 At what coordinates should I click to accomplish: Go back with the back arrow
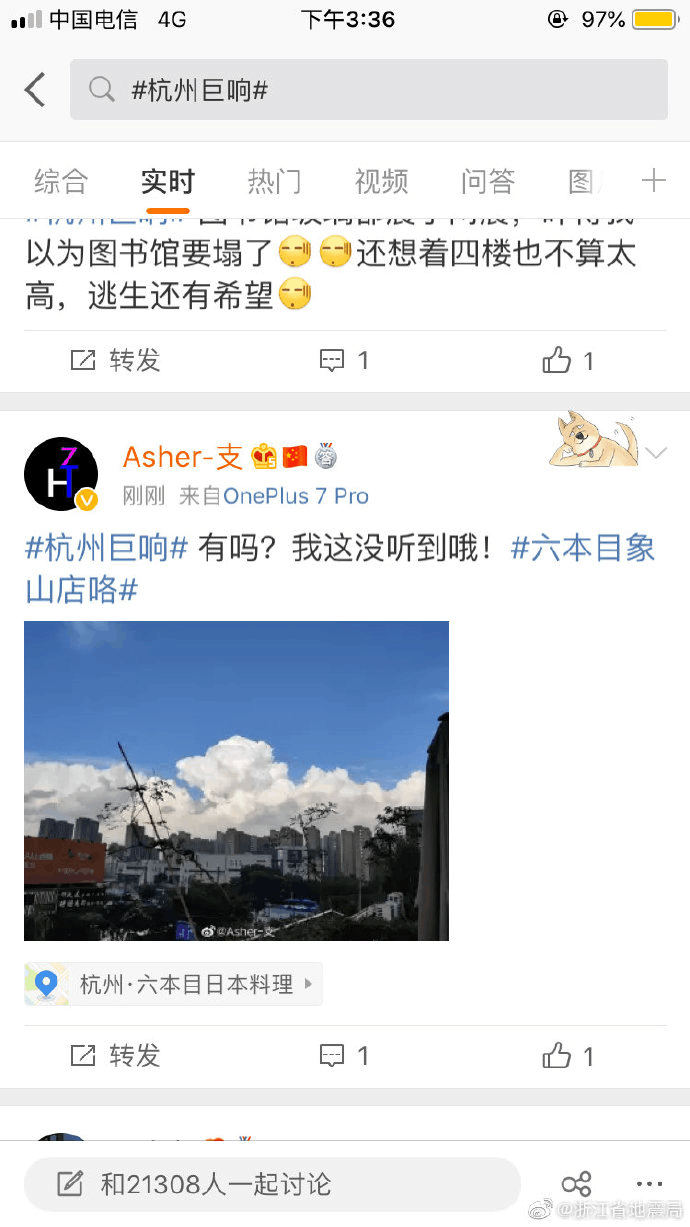tap(35, 90)
